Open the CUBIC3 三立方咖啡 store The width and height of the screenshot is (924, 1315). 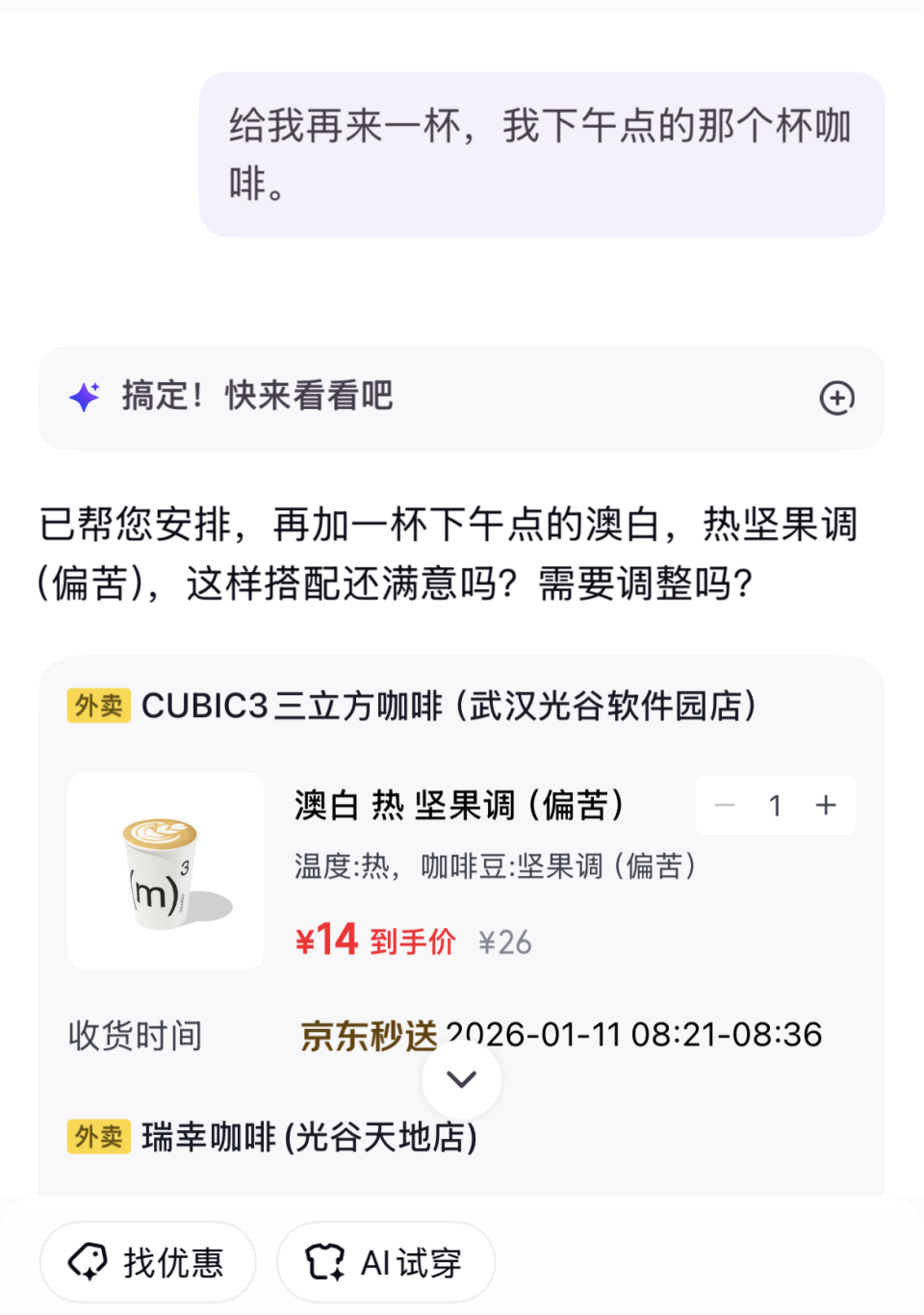click(448, 707)
